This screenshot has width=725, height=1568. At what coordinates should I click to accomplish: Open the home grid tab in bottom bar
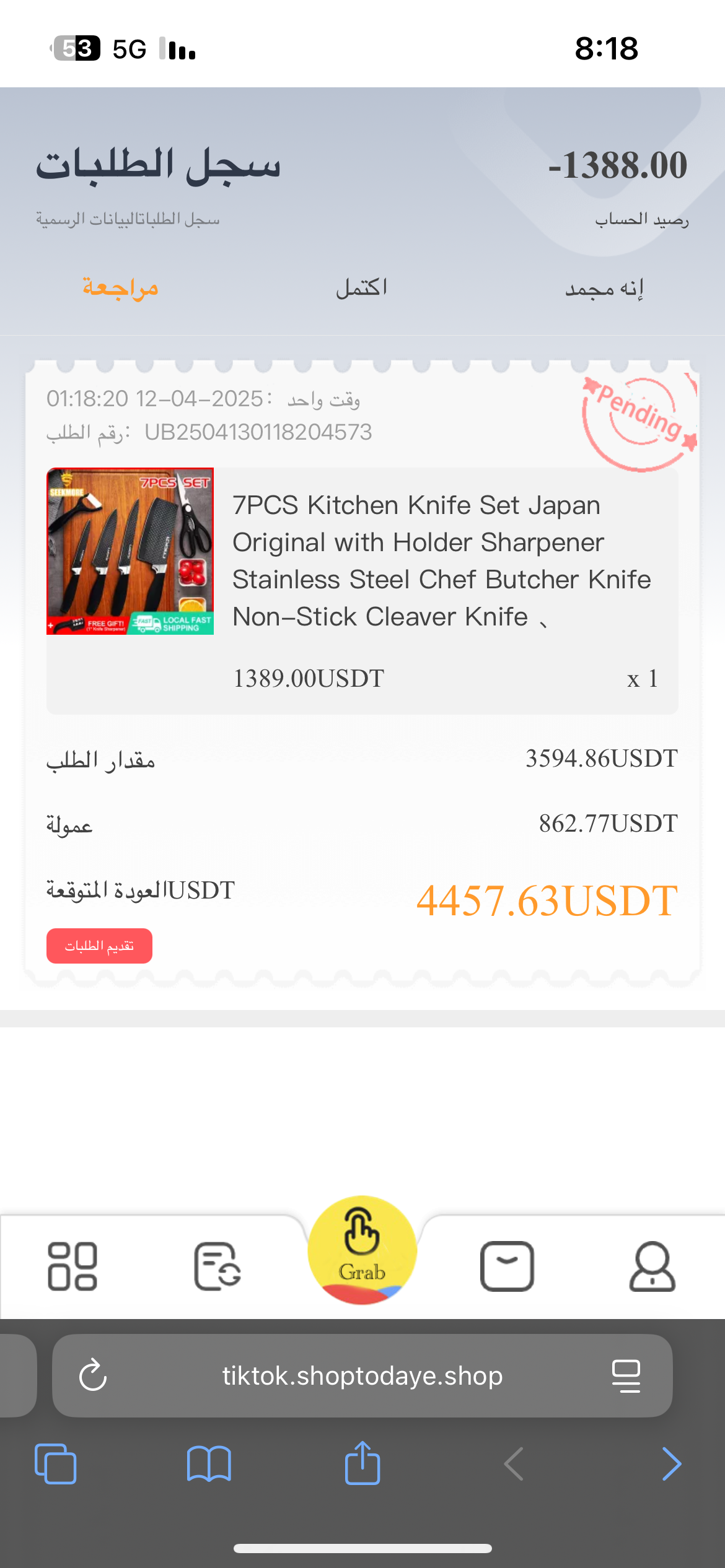72,1266
